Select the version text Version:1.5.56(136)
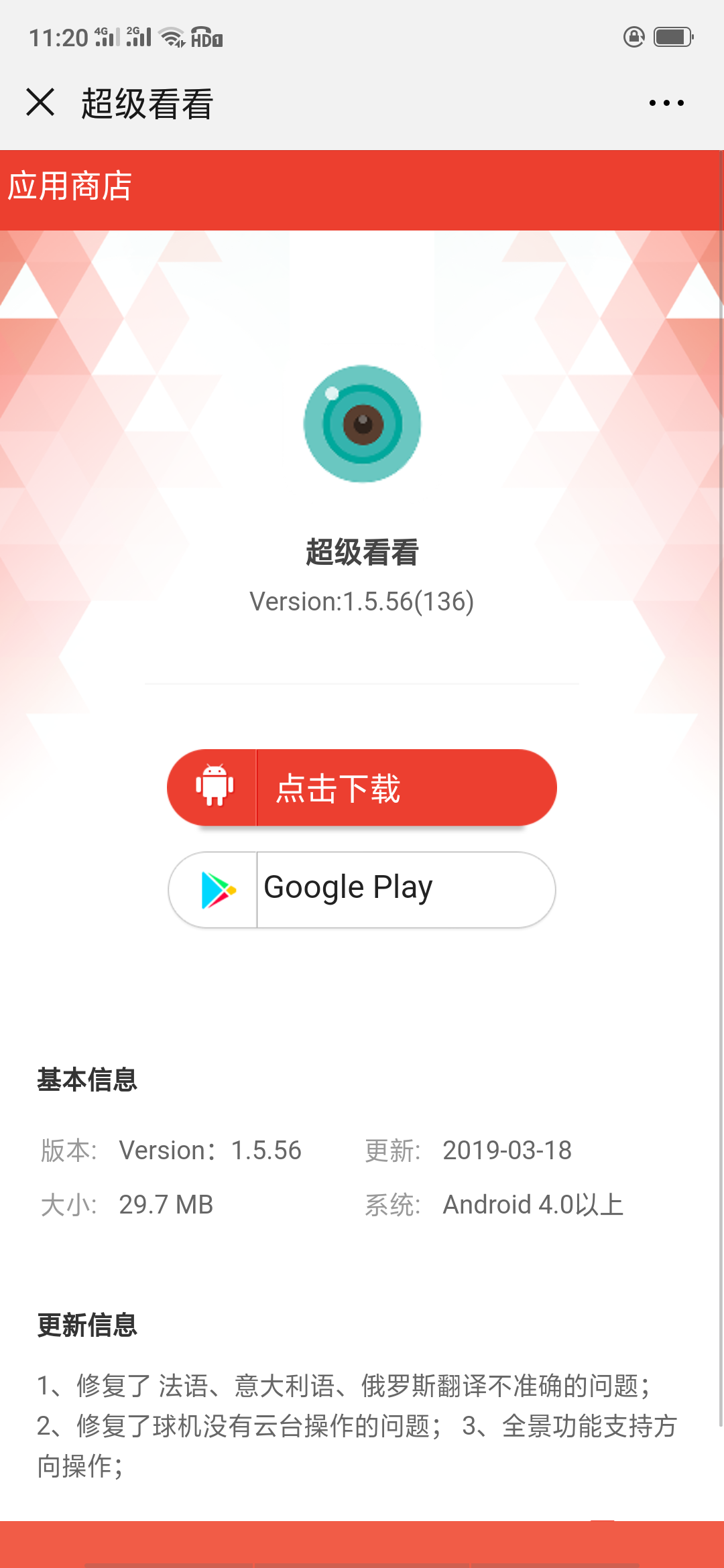The height and width of the screenshot is (1568, 724). [362, 601]
